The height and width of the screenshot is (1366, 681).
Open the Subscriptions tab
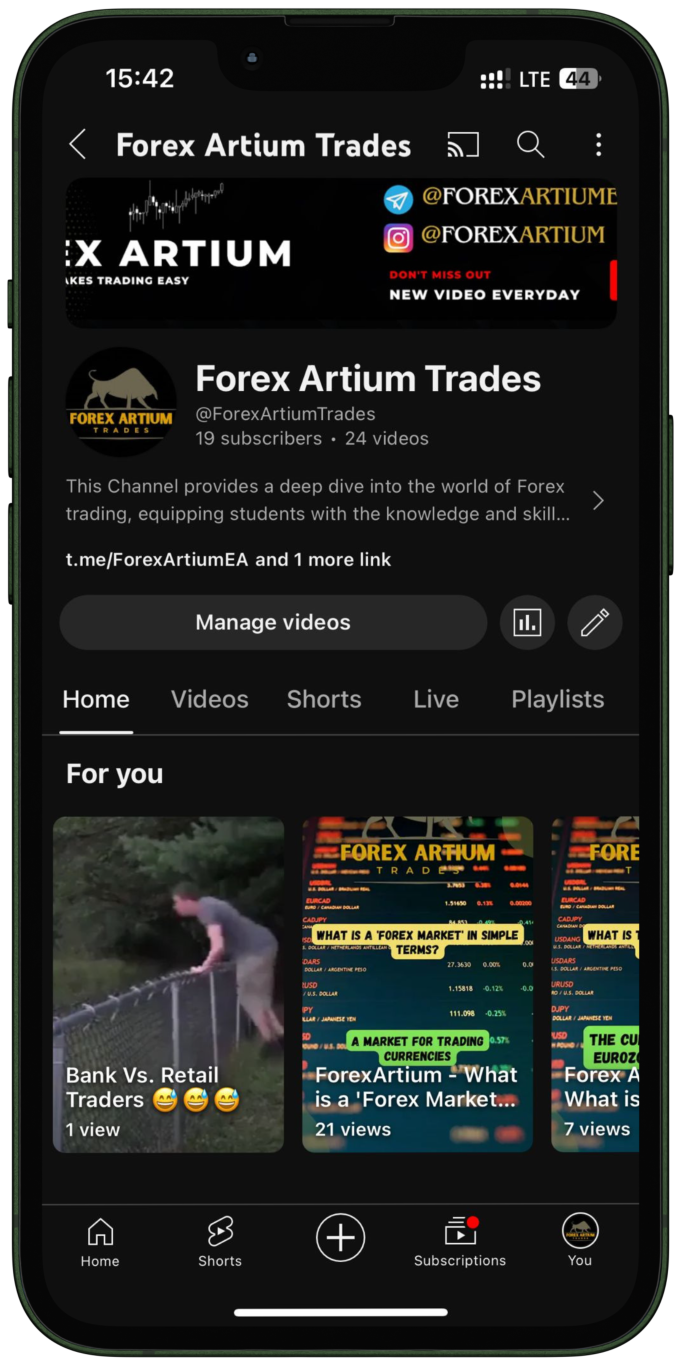click(460, 1243)
